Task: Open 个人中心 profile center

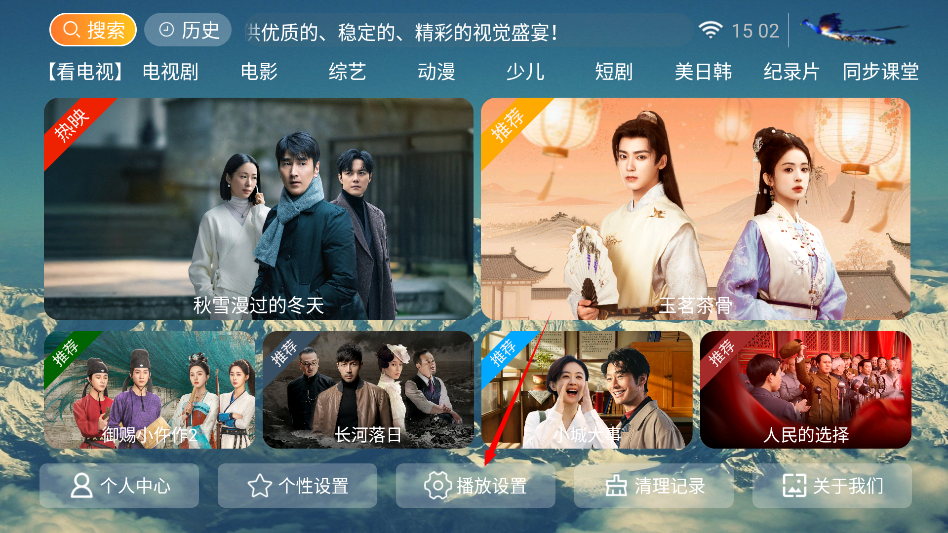Action: click(119, 486)
